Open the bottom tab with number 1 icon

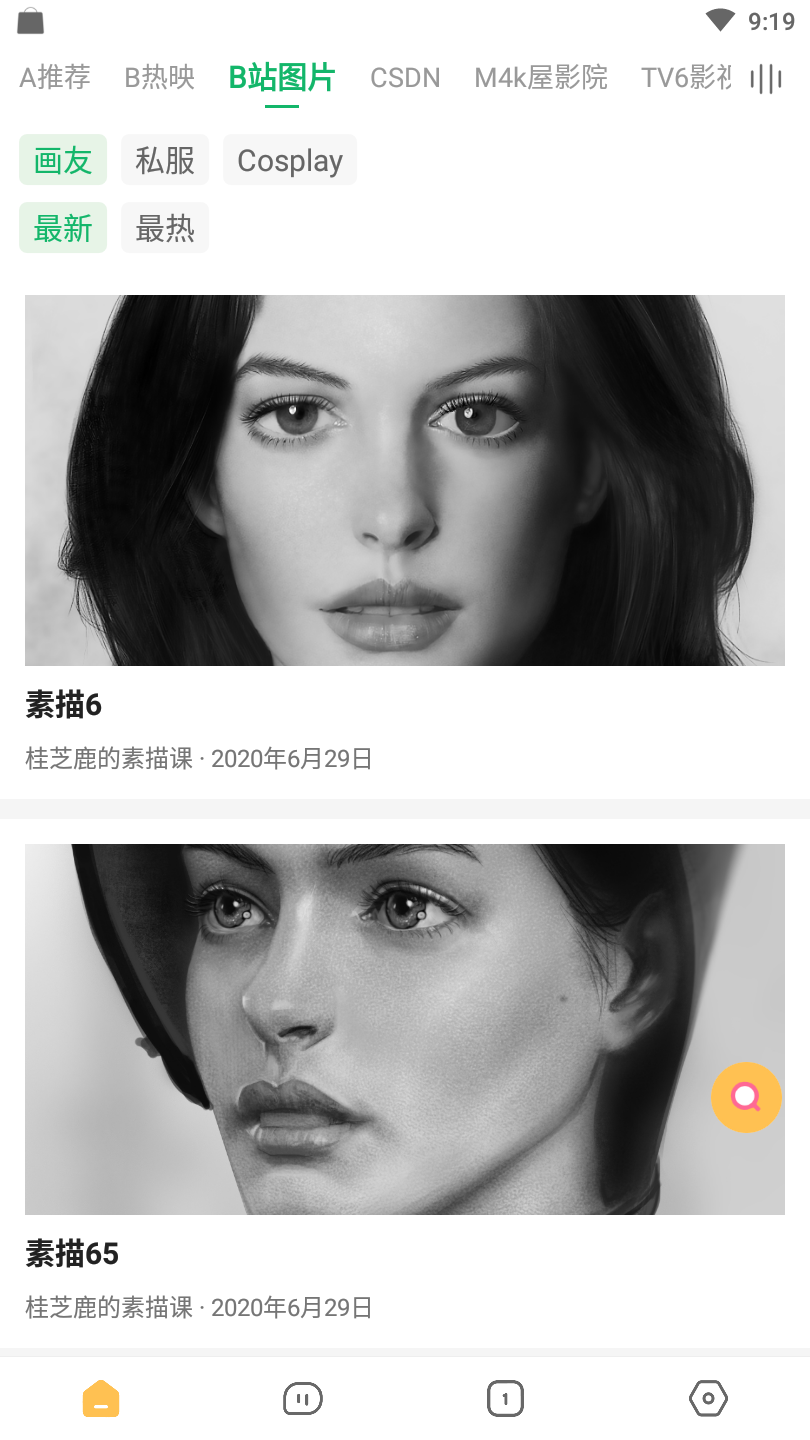(505, 1398)
